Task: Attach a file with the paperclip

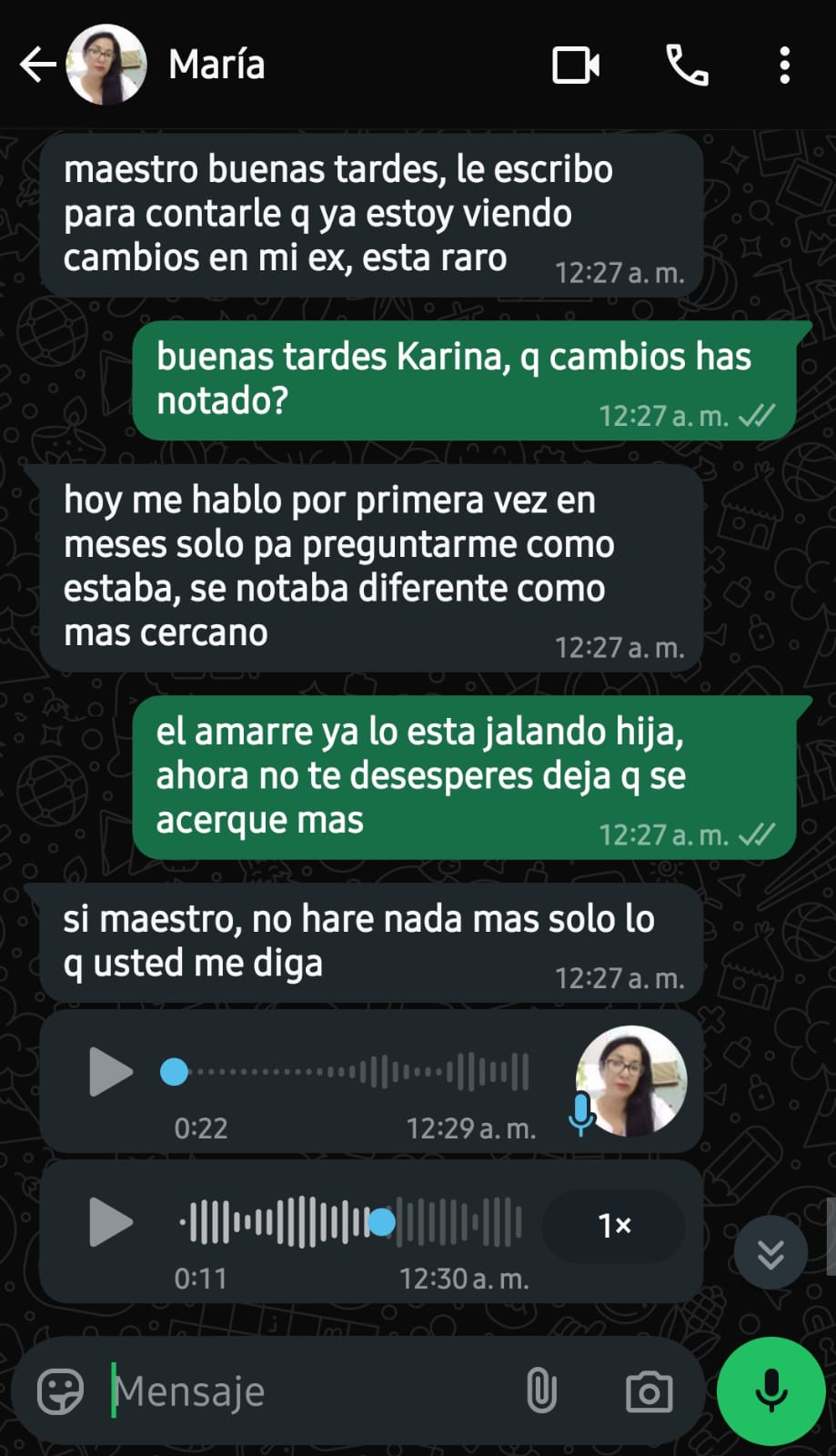Action: pyautogui.click(x=541, y=1391)
